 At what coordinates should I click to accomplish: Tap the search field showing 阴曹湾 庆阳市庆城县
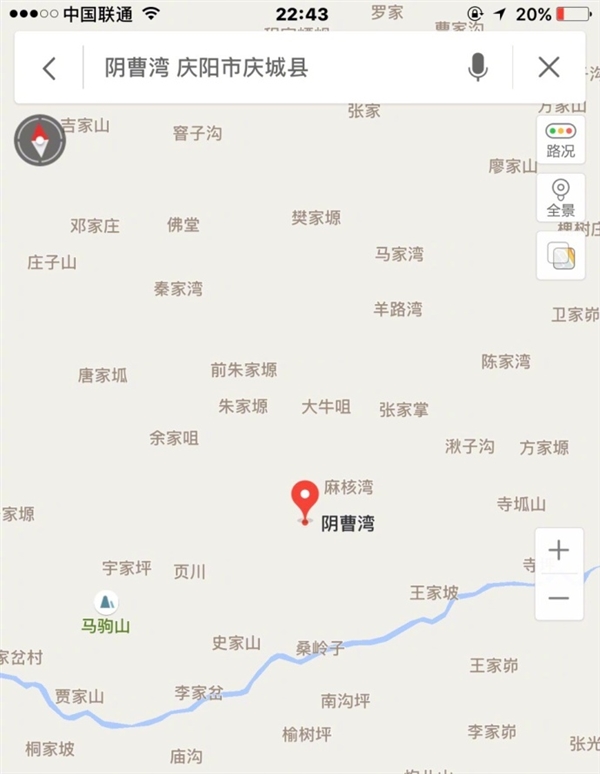click(x=270, y=68)
